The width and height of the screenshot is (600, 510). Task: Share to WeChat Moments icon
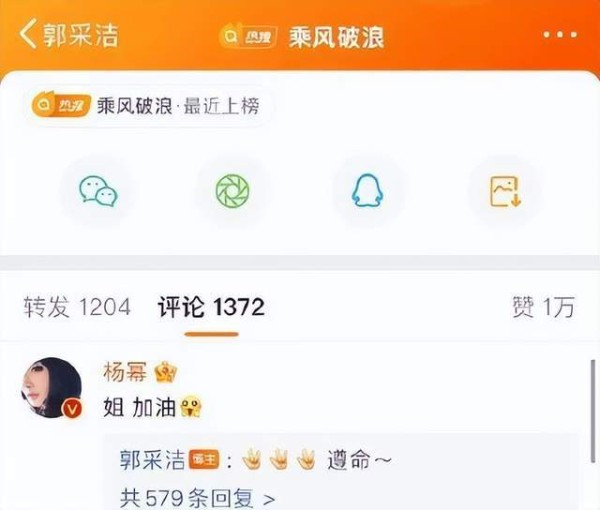pyautogui.click(x=234, y=190)
